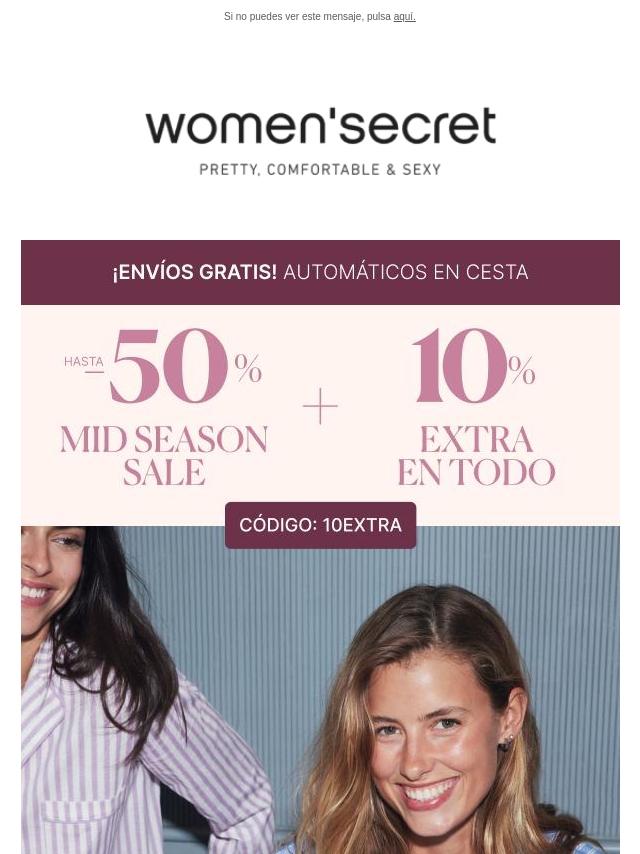
Task: Open the underlined 'aquí' link
Action: click(x=404, y=17)
